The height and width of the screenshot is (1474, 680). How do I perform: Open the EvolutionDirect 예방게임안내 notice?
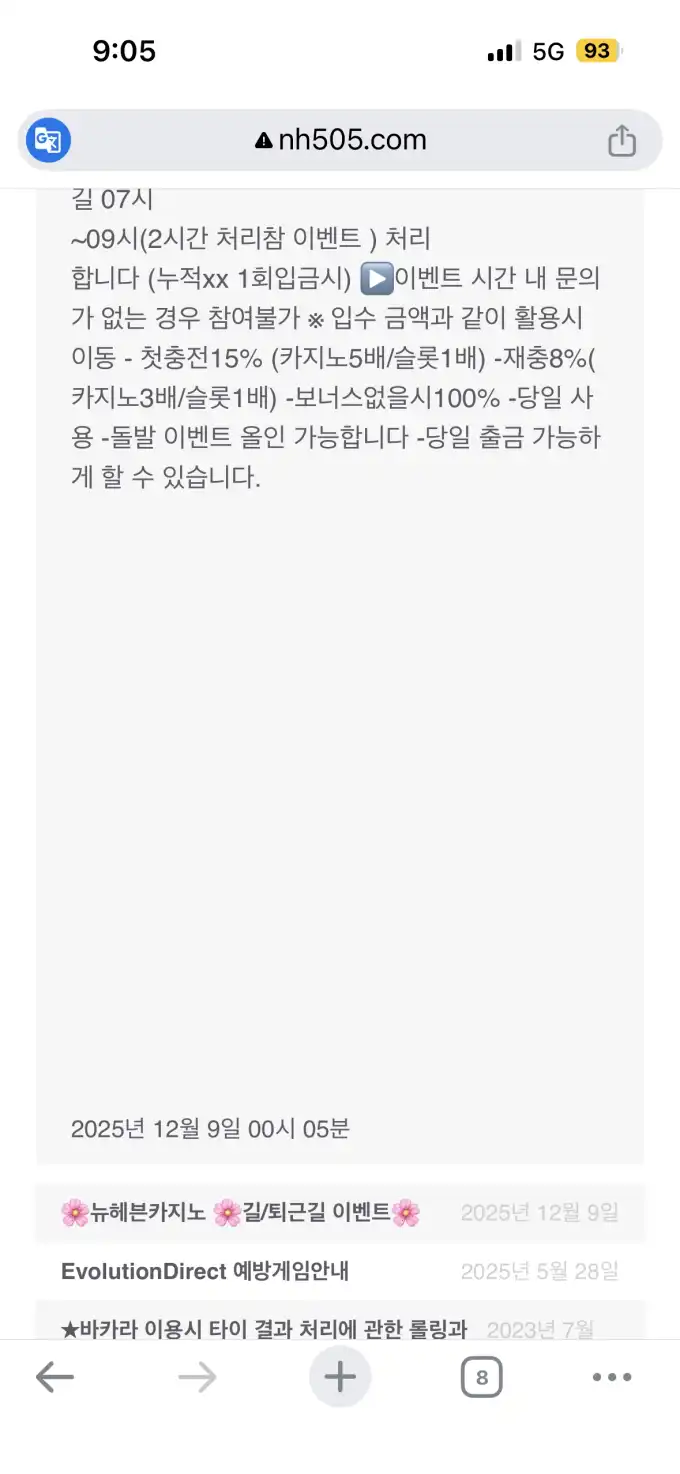pos(340,1272)
